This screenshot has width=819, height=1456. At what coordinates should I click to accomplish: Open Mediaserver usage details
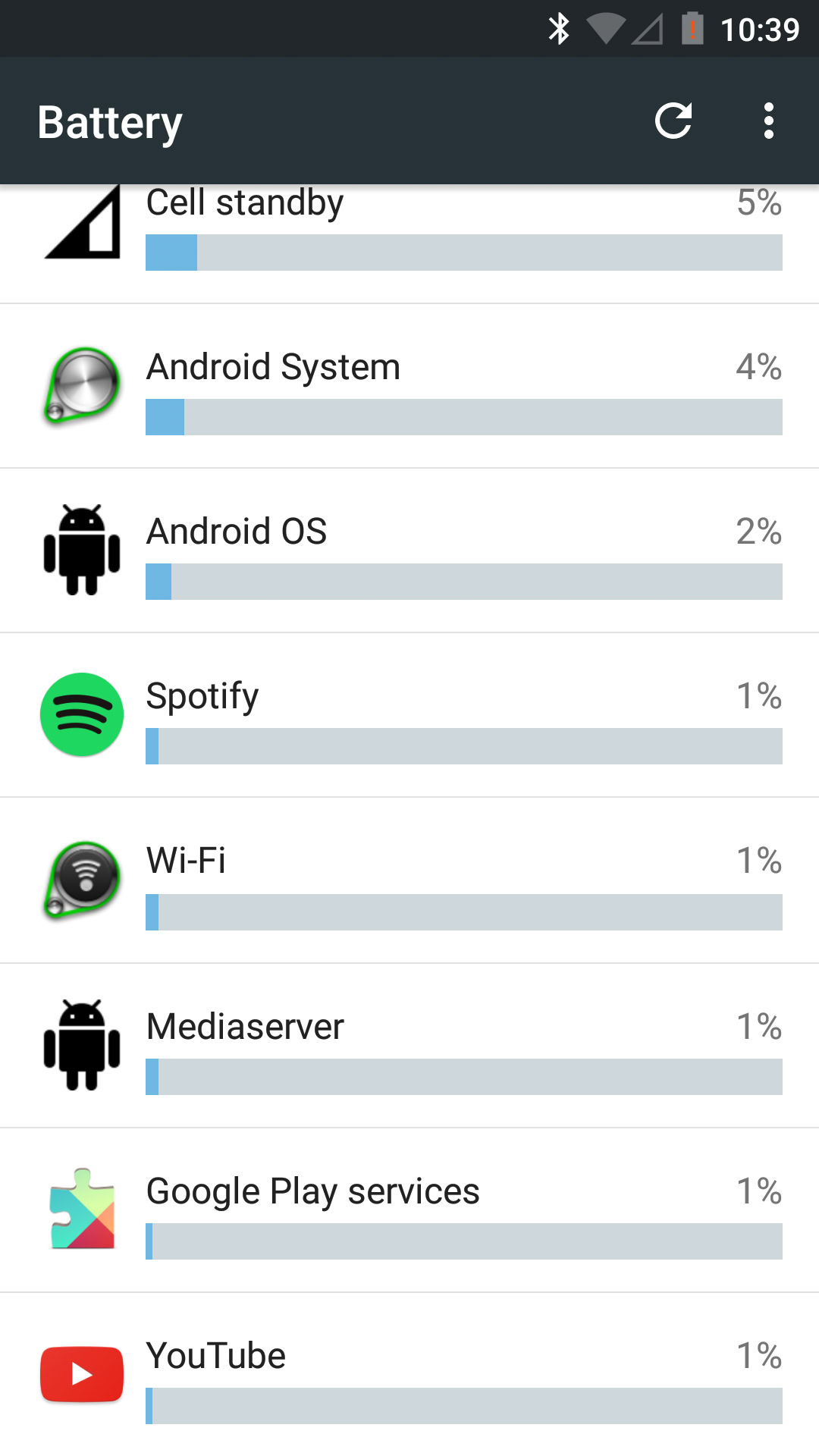click(409, 1046)
